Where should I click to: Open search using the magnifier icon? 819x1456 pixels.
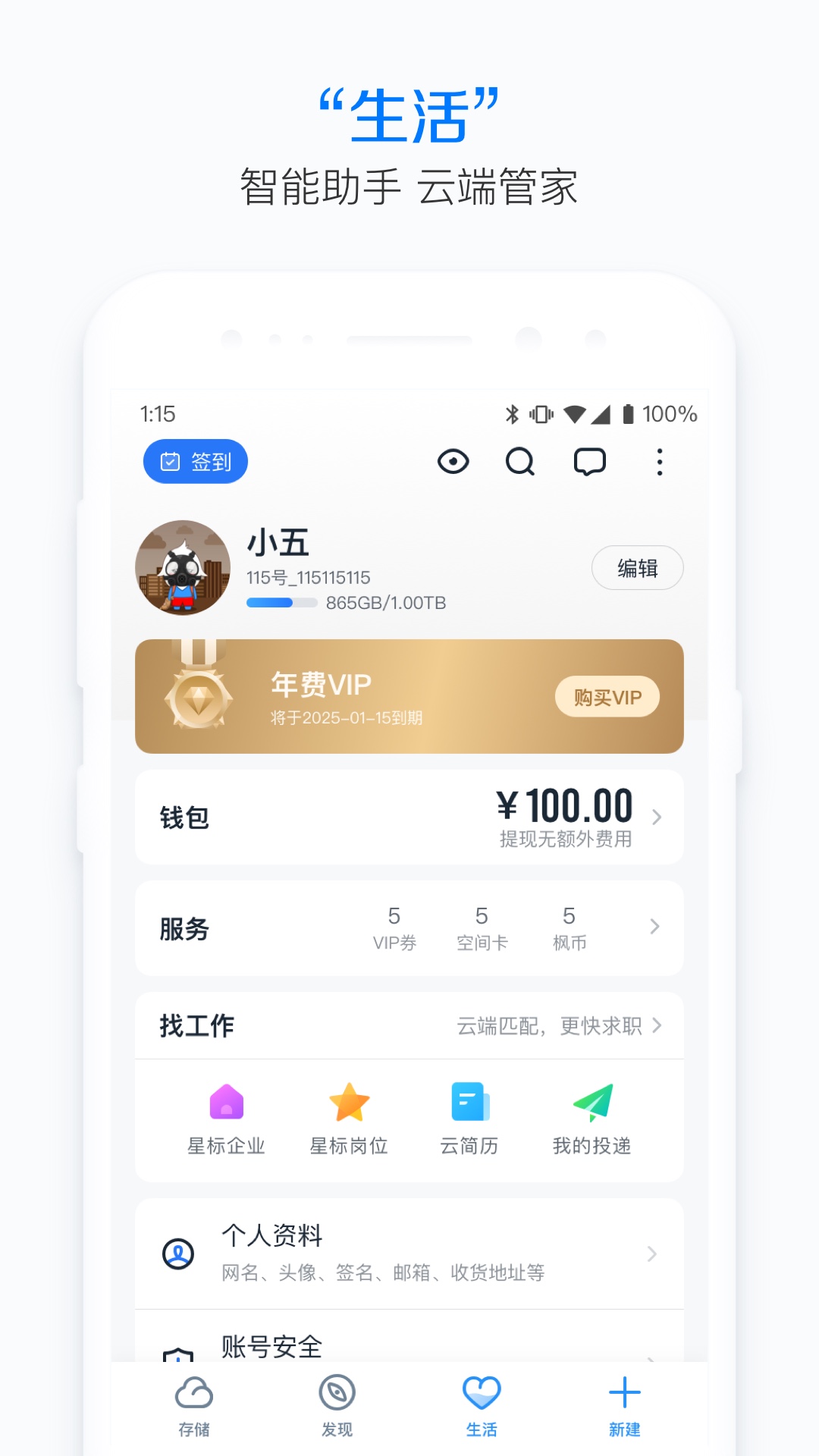pyautogui.click(x=519, y=461)
